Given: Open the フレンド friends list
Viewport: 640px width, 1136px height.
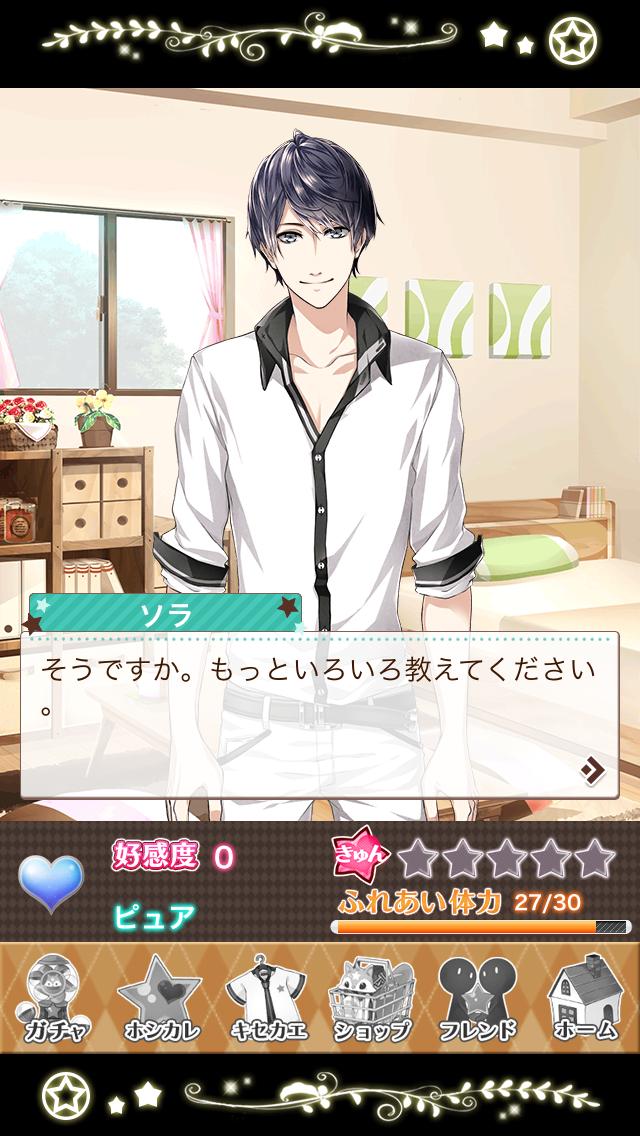Looking at the screenshot, I should coord(478,998).
